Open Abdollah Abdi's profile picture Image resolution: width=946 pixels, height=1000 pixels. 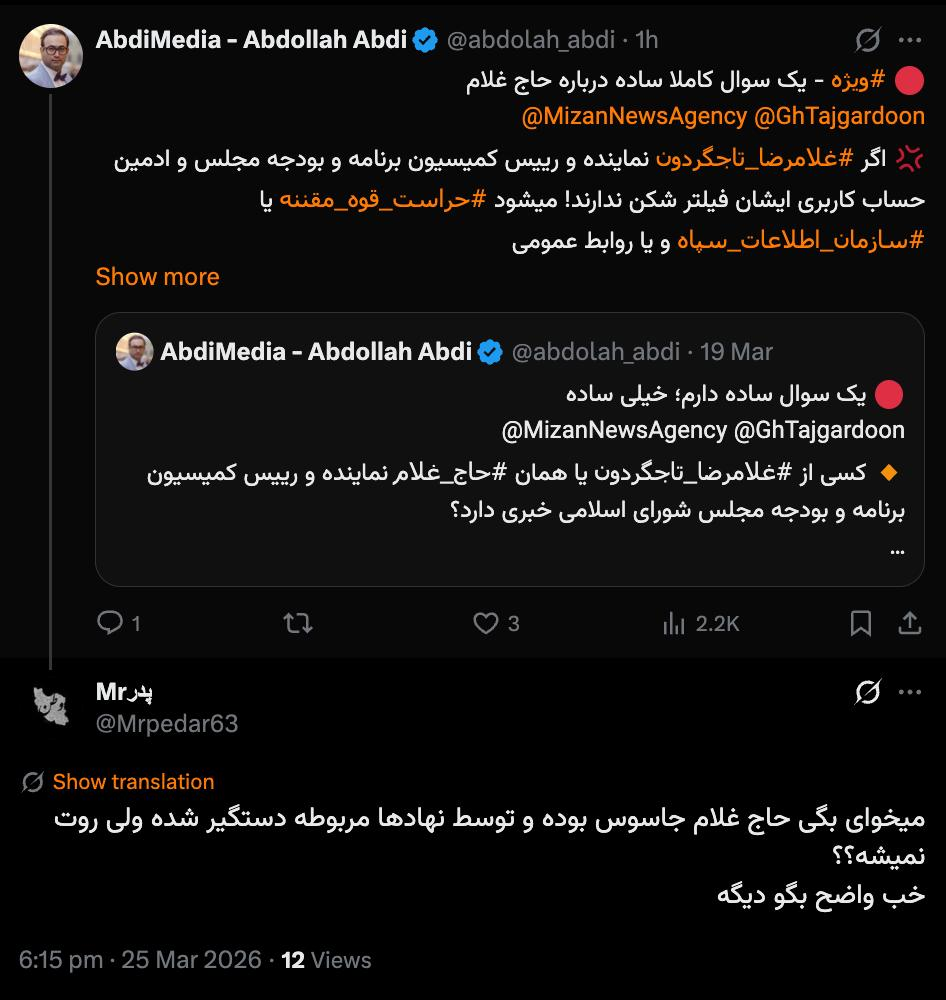coord(51,56)
